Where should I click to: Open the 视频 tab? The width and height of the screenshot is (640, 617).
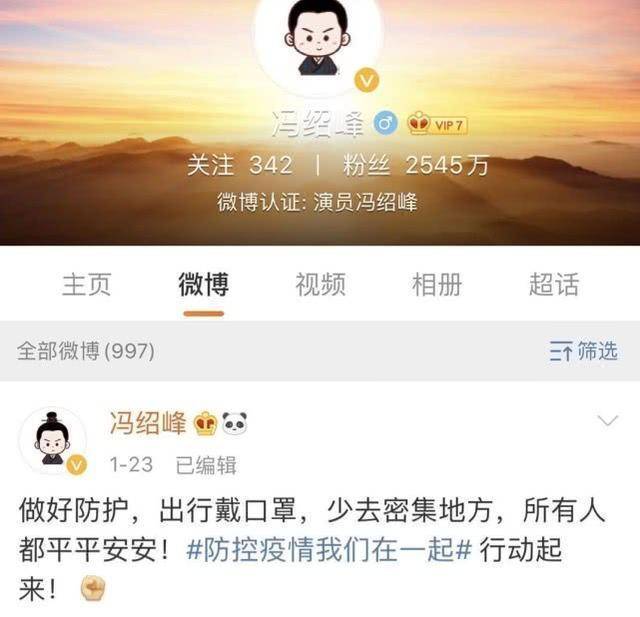click(x=320, y=285)
